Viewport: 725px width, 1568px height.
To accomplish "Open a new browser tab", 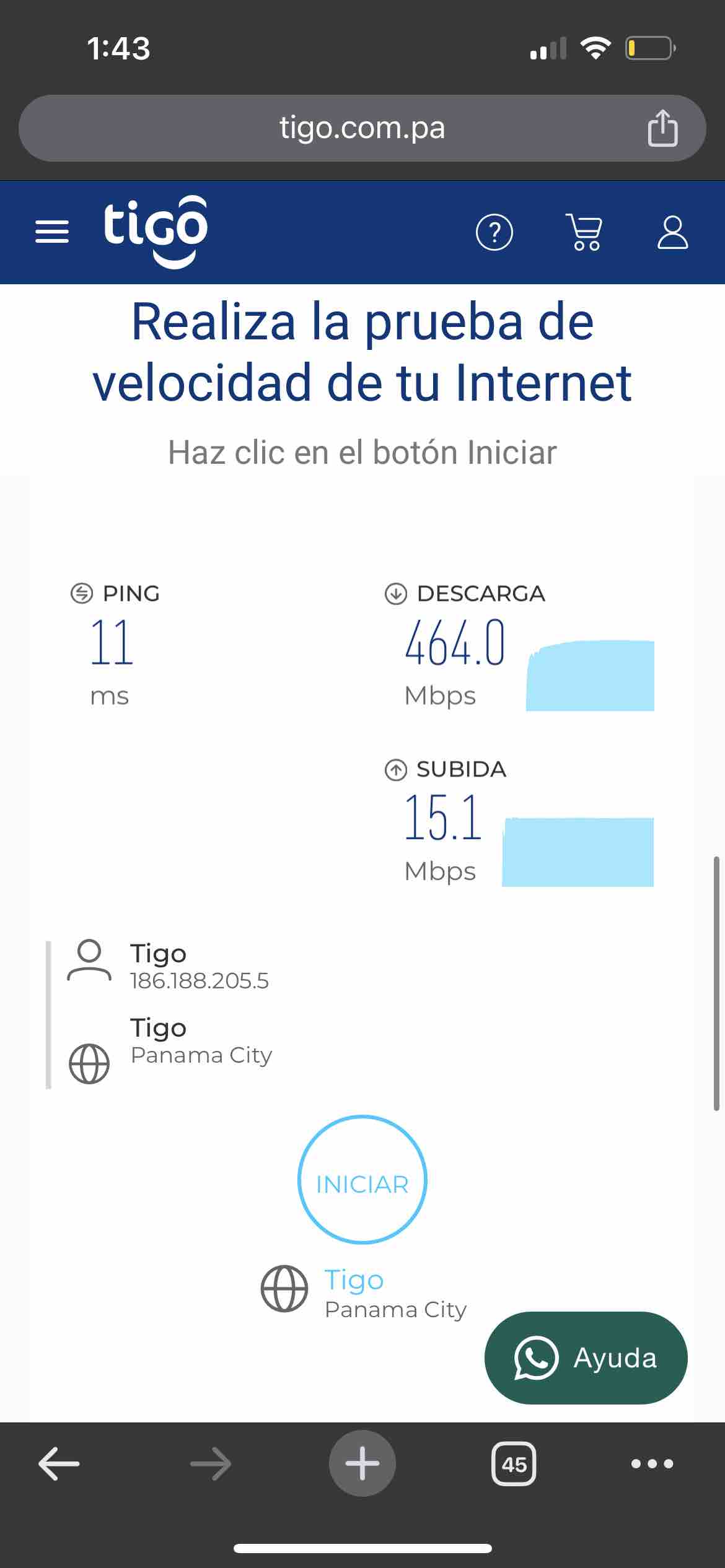I will click(362, 1464).
